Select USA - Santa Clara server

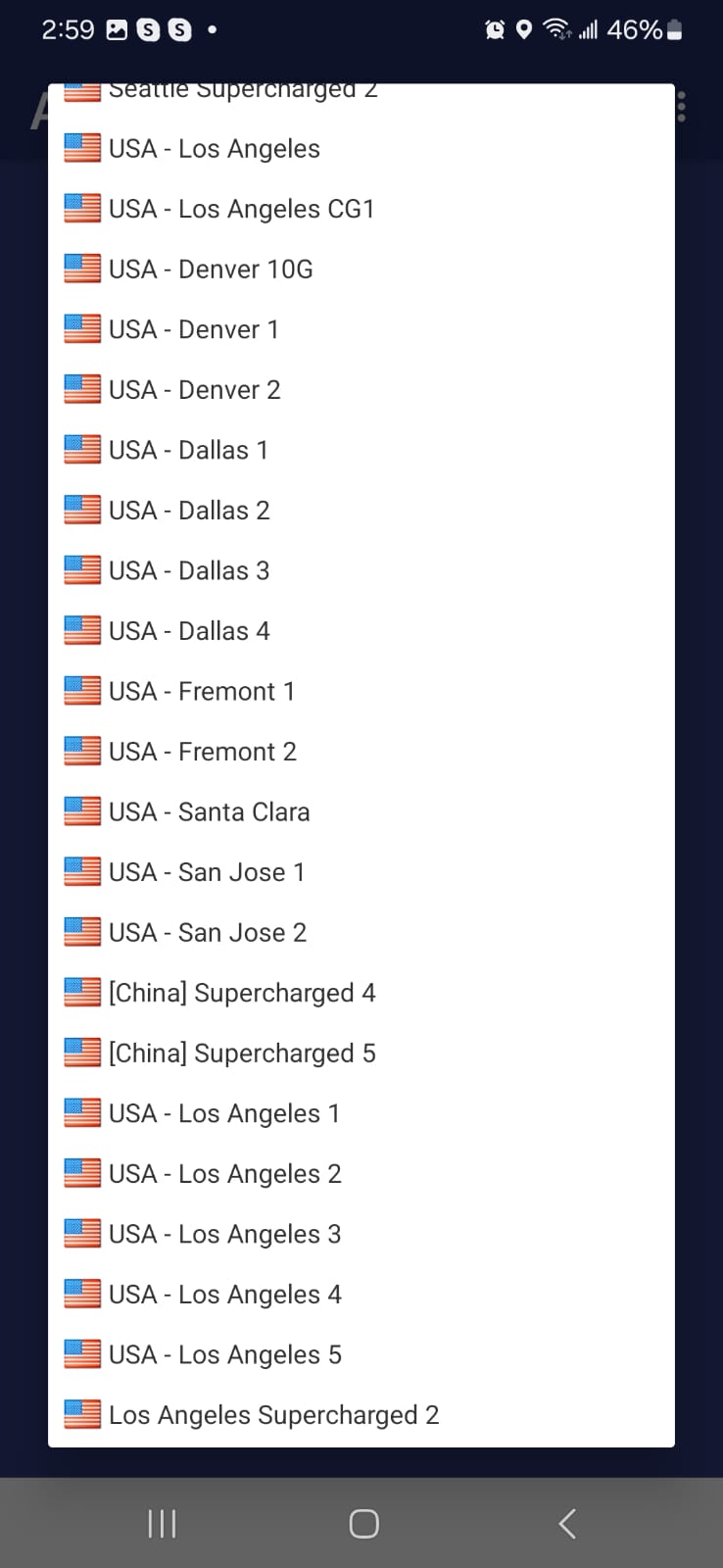(x=209, y=812)
